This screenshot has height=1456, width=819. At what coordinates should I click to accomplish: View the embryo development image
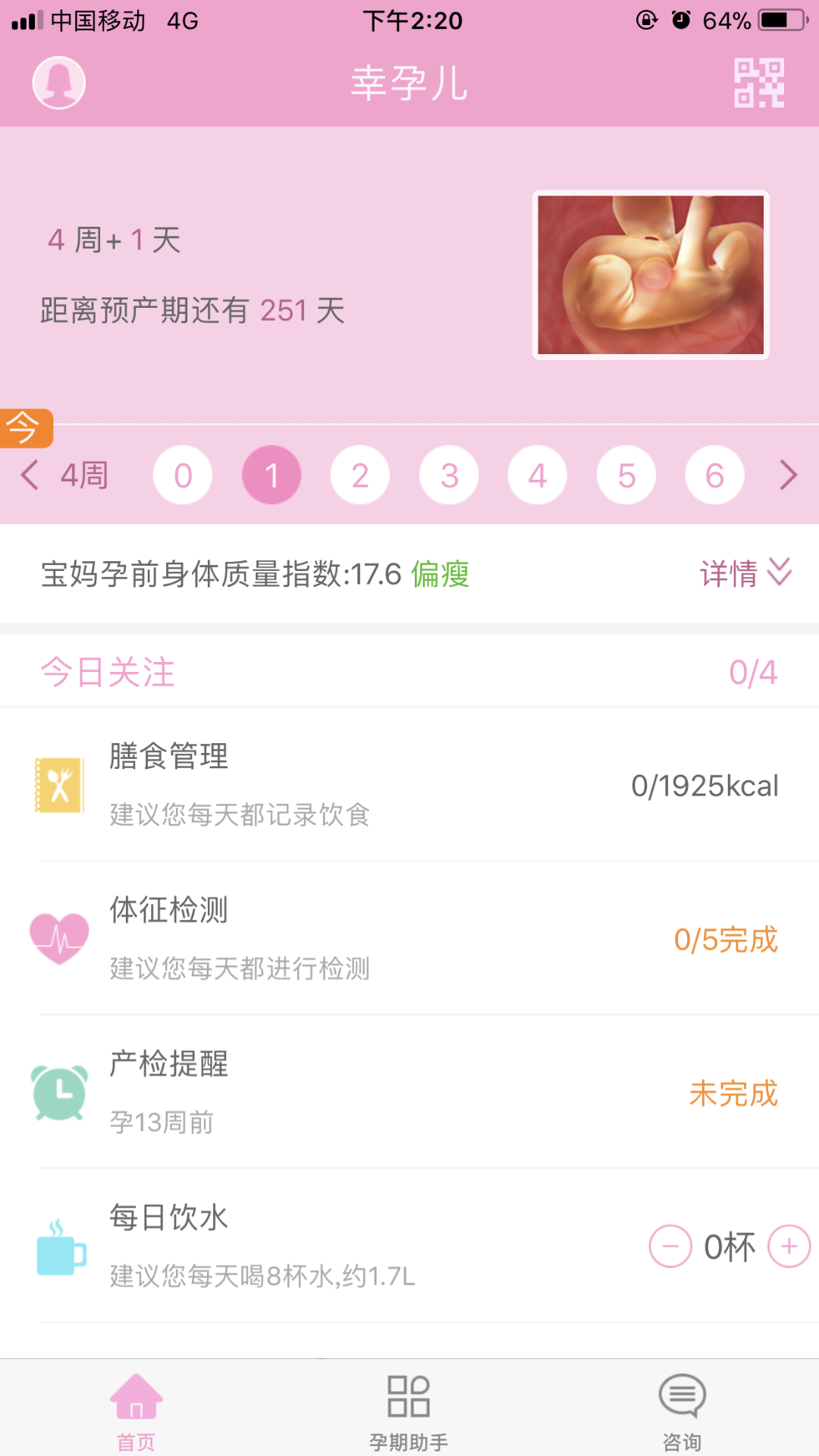[x=651, y=275]
